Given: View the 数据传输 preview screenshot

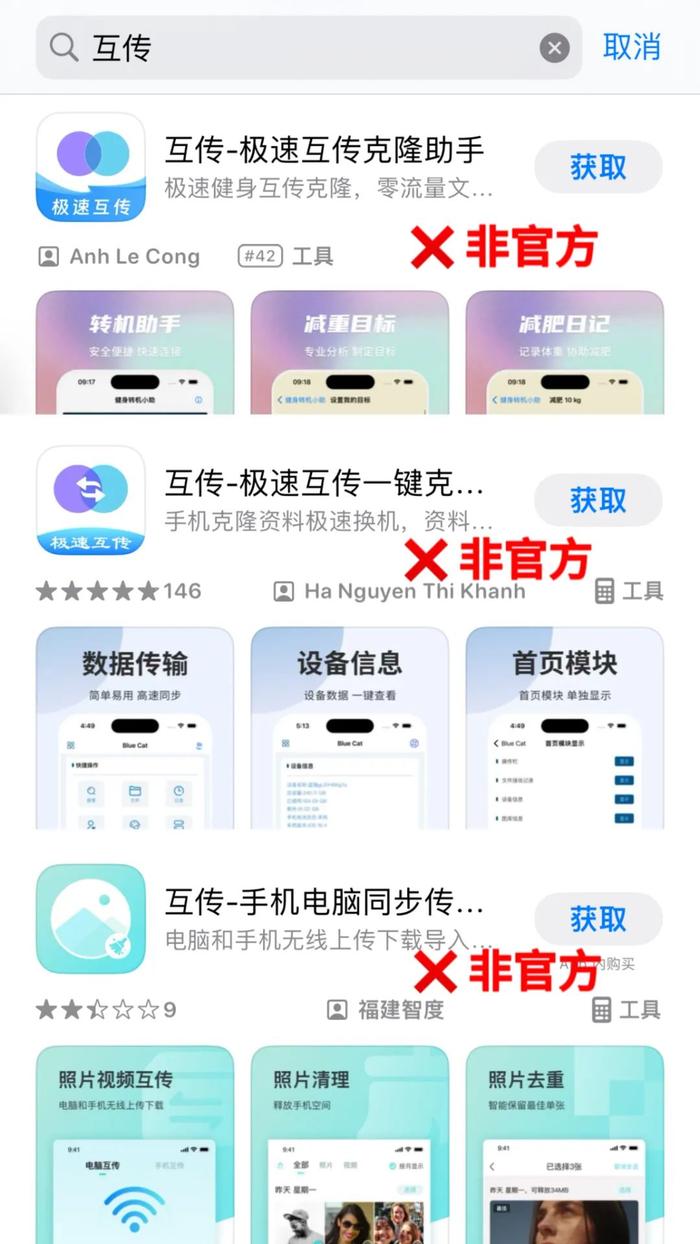Looking at the screenshot, I should (x=135, y=728).
